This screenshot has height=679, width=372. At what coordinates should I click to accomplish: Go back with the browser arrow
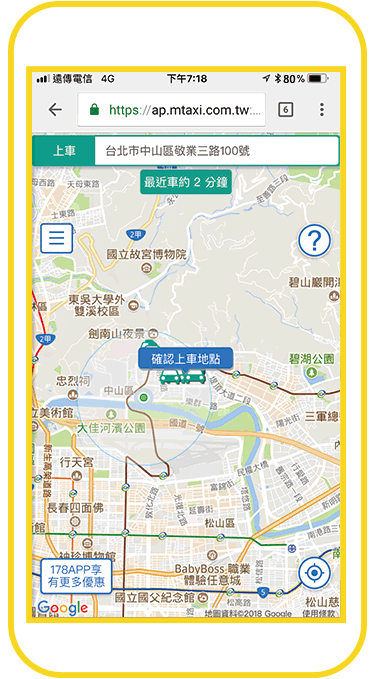coord(55,110)
